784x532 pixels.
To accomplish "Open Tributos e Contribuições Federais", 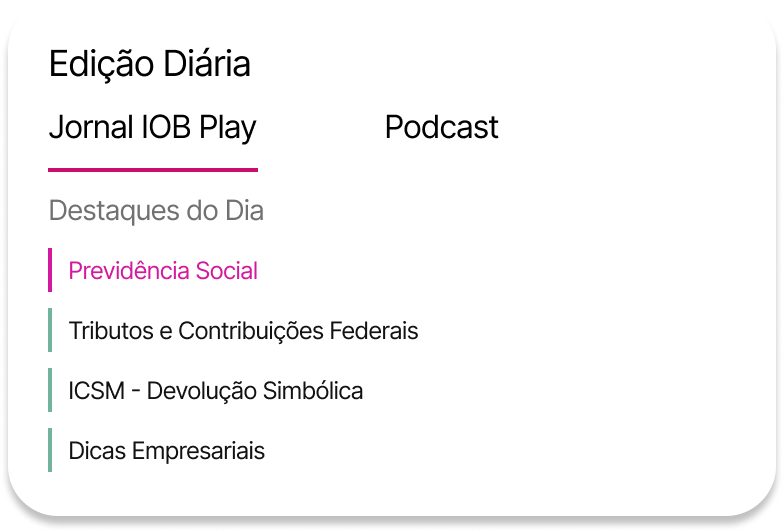I will click(243, 331).
